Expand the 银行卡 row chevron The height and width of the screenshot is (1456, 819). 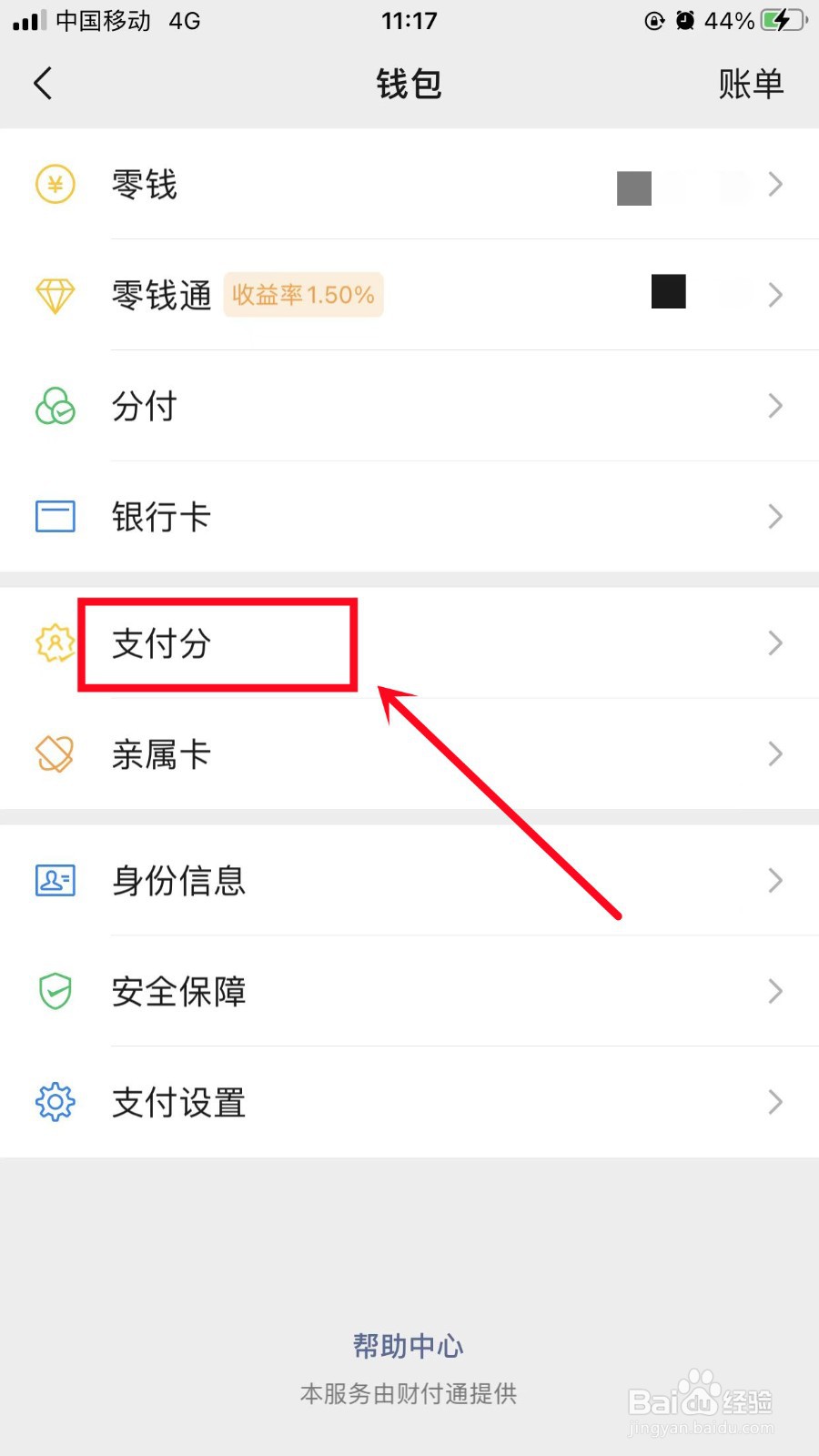pos(774,516)
